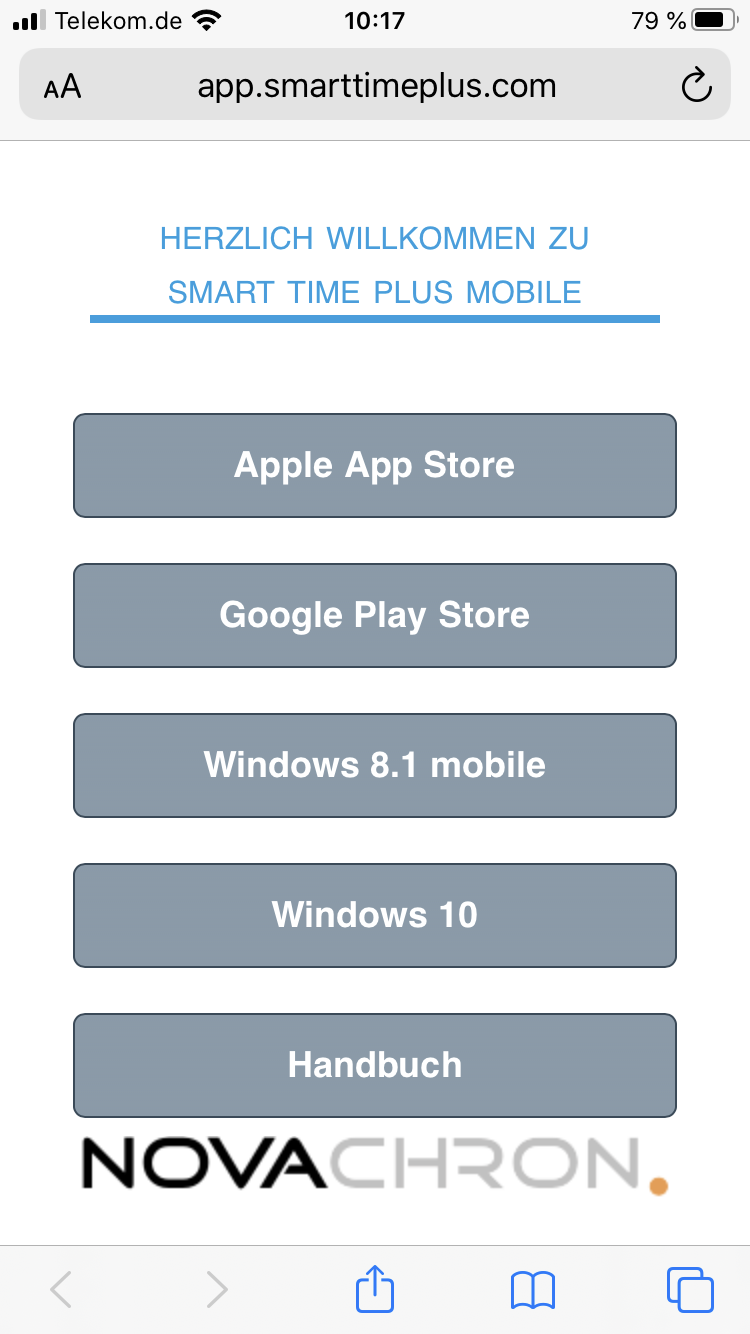Screen dimensions: 750x1334
Task: Share this page
Action: pyautogui.click(x=376, y=1289)
